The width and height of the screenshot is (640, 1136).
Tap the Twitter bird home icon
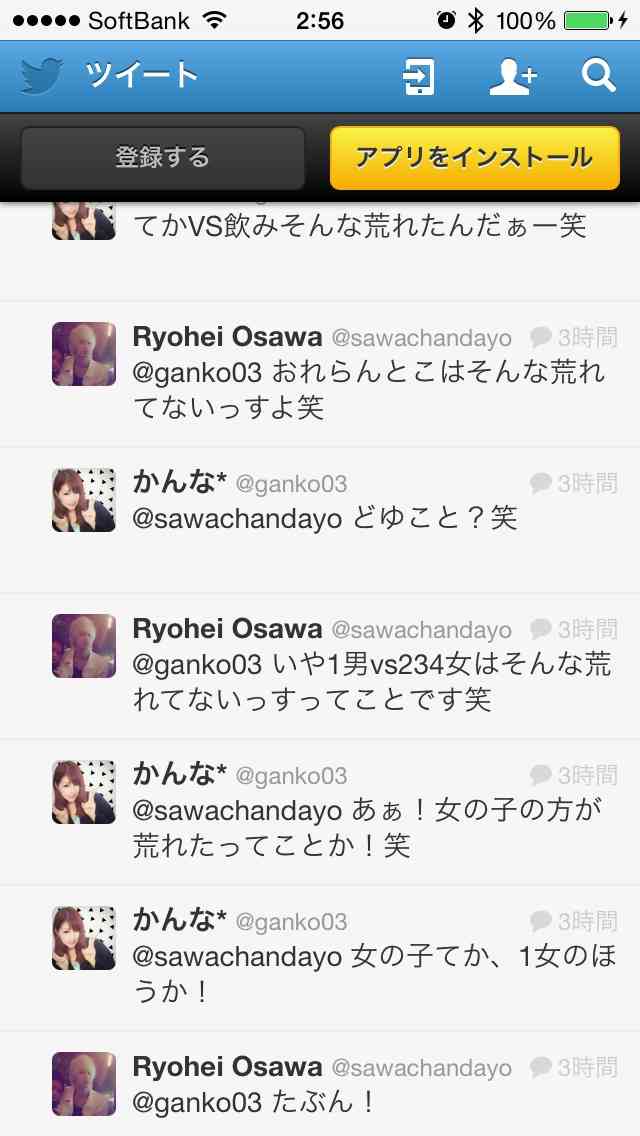click(x=42, y=77)
